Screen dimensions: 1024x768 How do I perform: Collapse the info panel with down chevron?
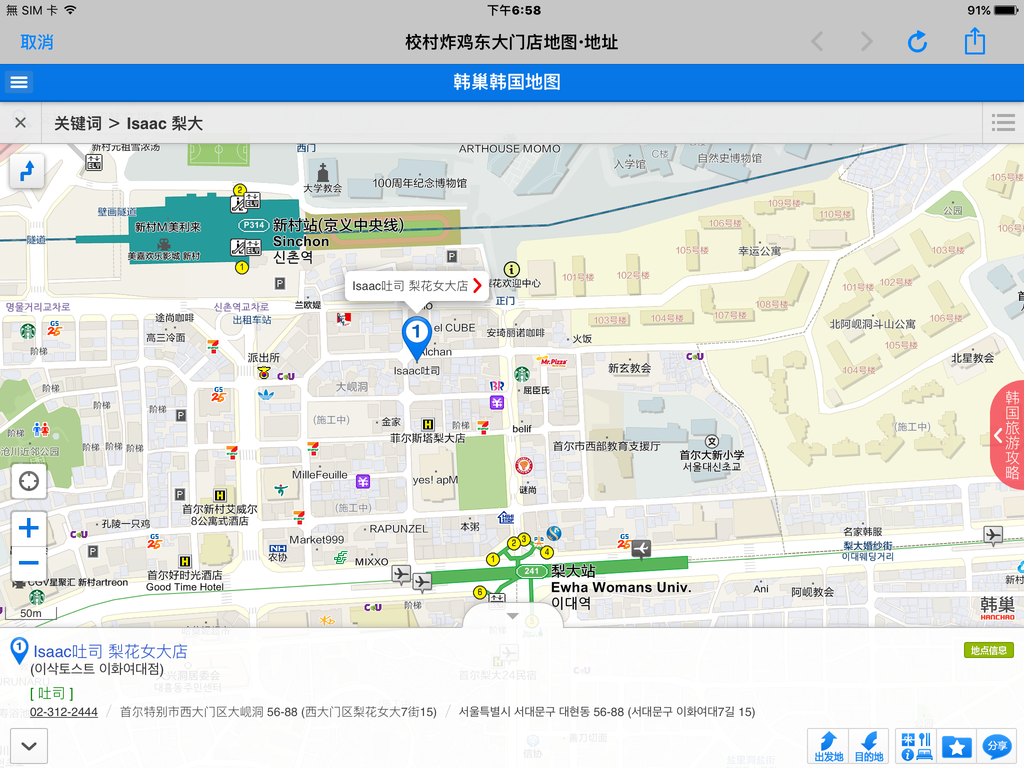click(x=29, y=746)
